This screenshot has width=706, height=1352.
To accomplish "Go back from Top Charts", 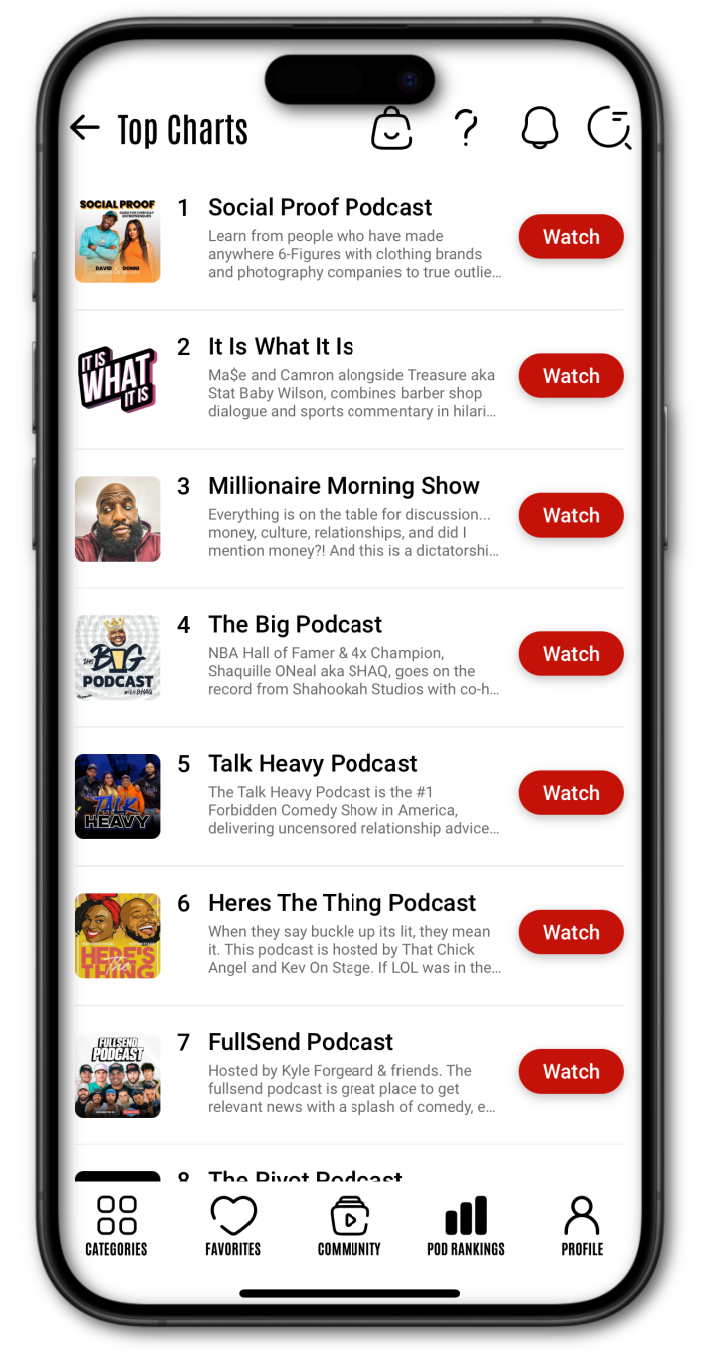I will point(86,128).
